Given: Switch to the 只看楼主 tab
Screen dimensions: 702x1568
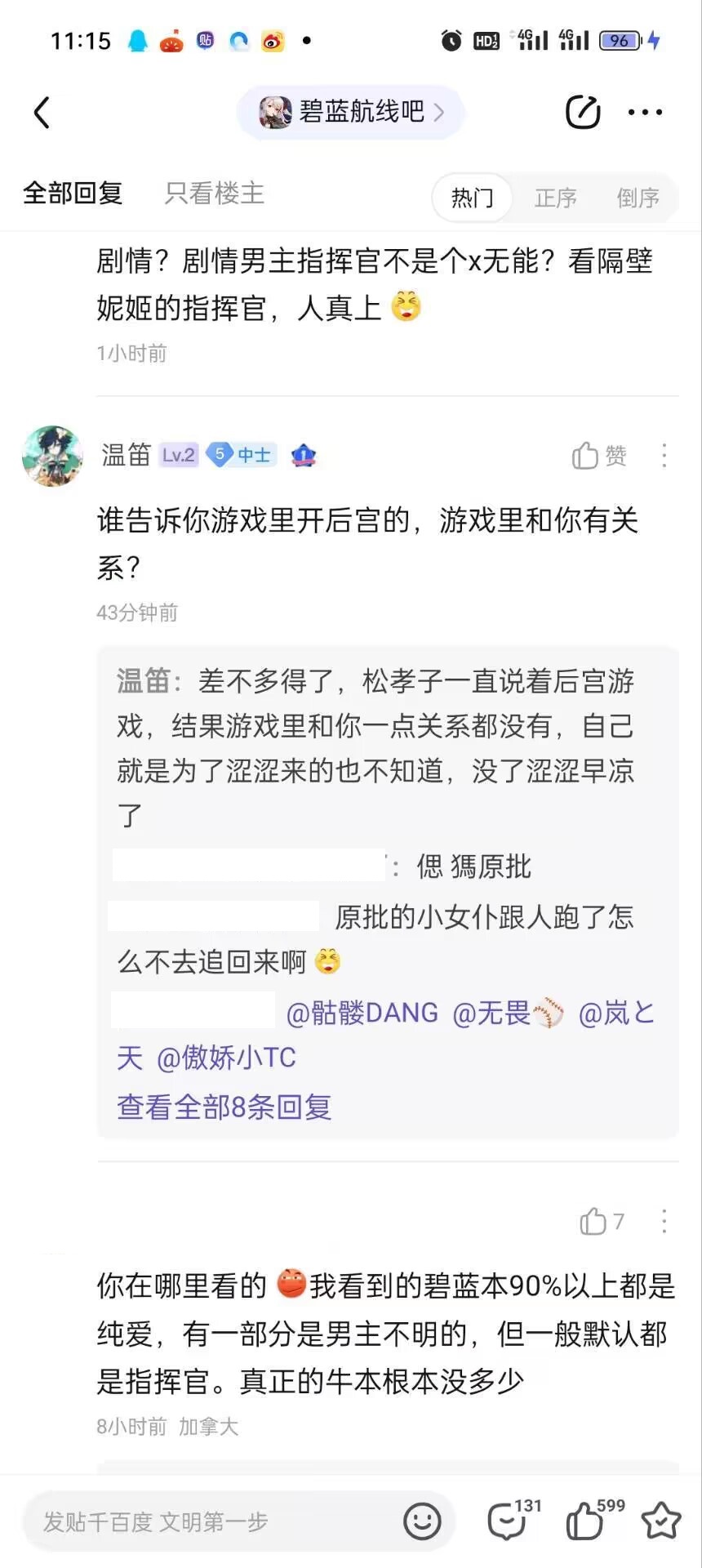Looking at the screenshot, I should click(x=214, y=194).
